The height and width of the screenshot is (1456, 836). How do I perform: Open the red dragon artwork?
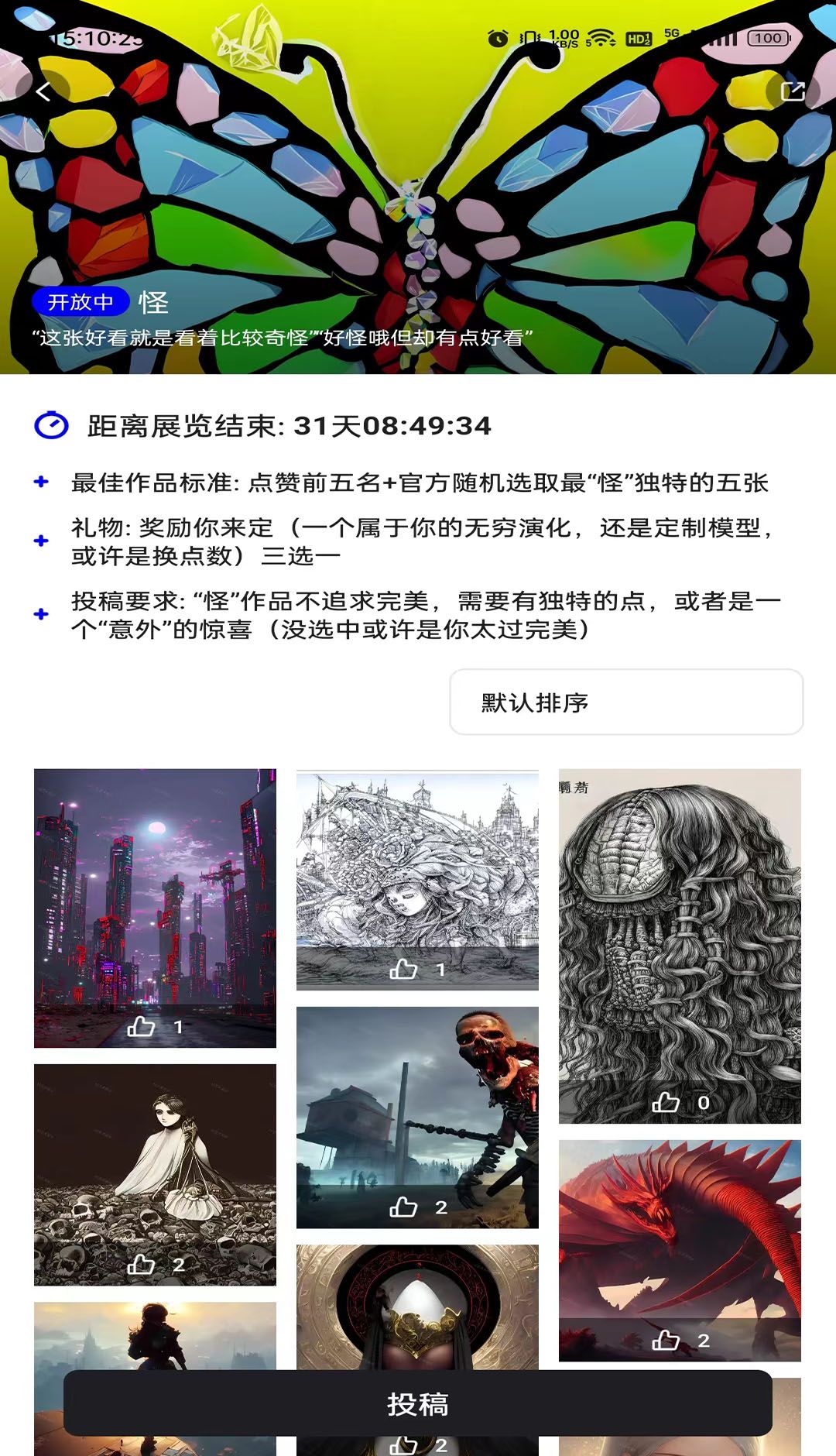click(680, 1231)
